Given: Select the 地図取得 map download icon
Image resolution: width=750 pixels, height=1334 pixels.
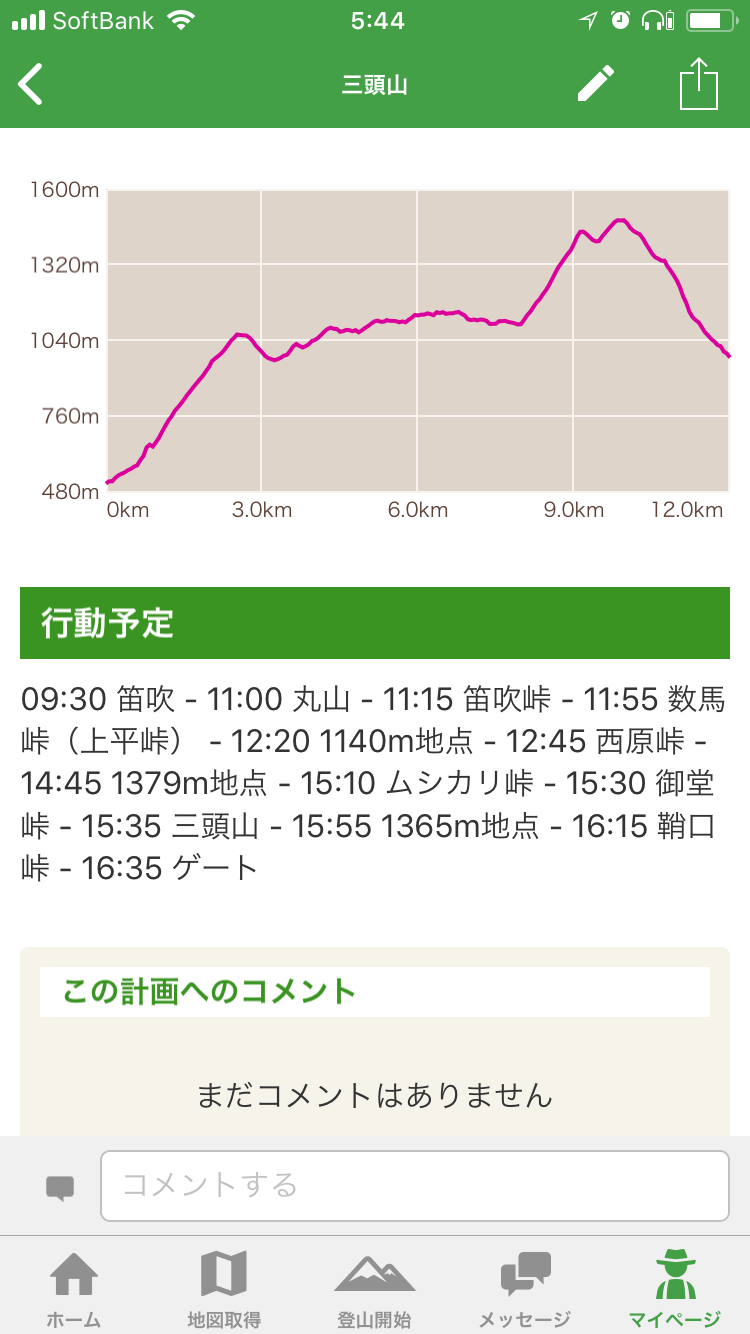Looking at the screenshot, I should [225, 1285].
